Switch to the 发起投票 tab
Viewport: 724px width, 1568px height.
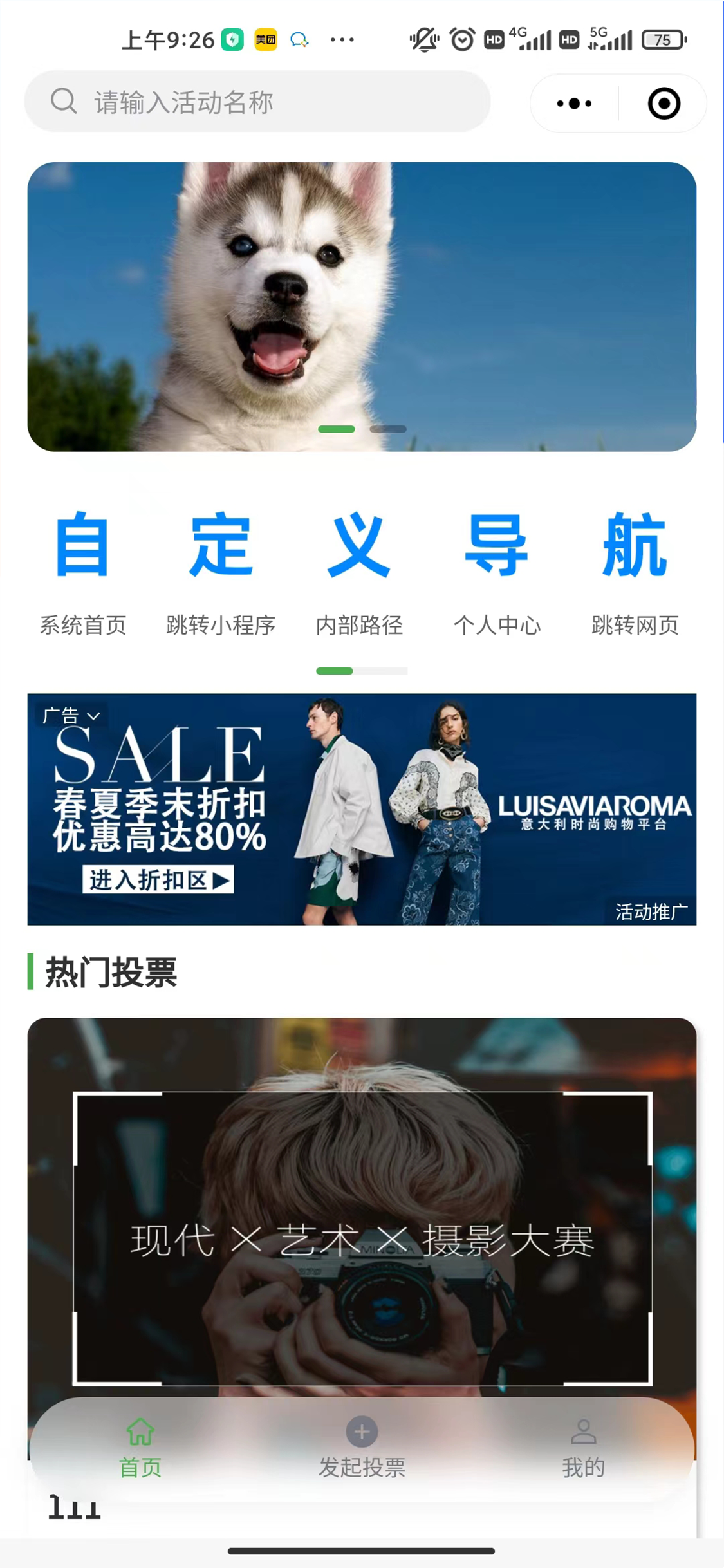click(362, 1448)
